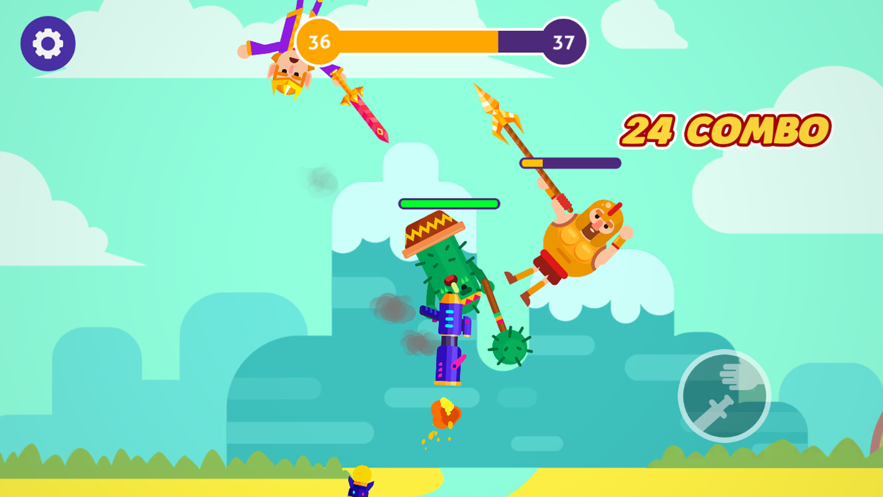This screenshot has width=883, height=497.
Task: Open the settings gear
Action: coord(48,43)
